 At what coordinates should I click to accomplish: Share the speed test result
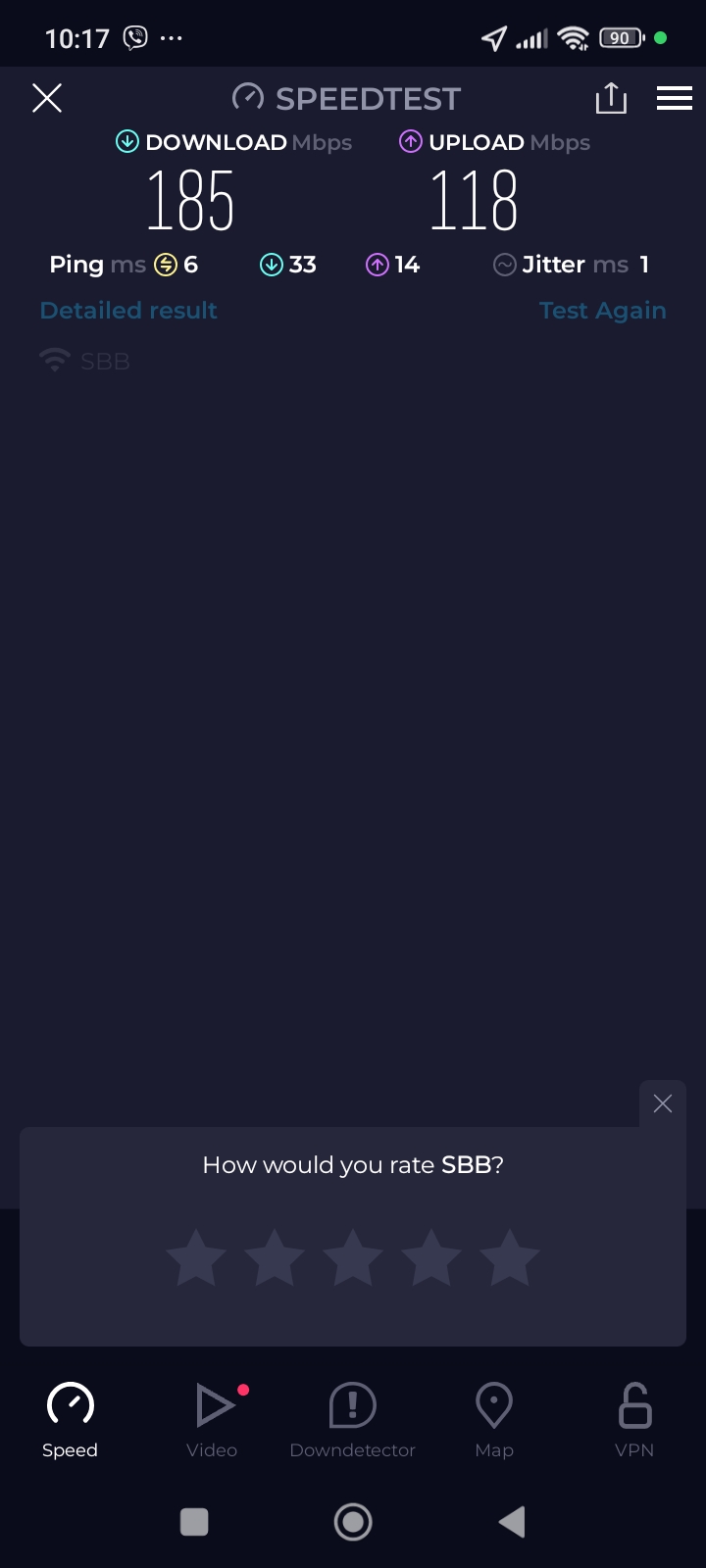click(x=610, y=98)
